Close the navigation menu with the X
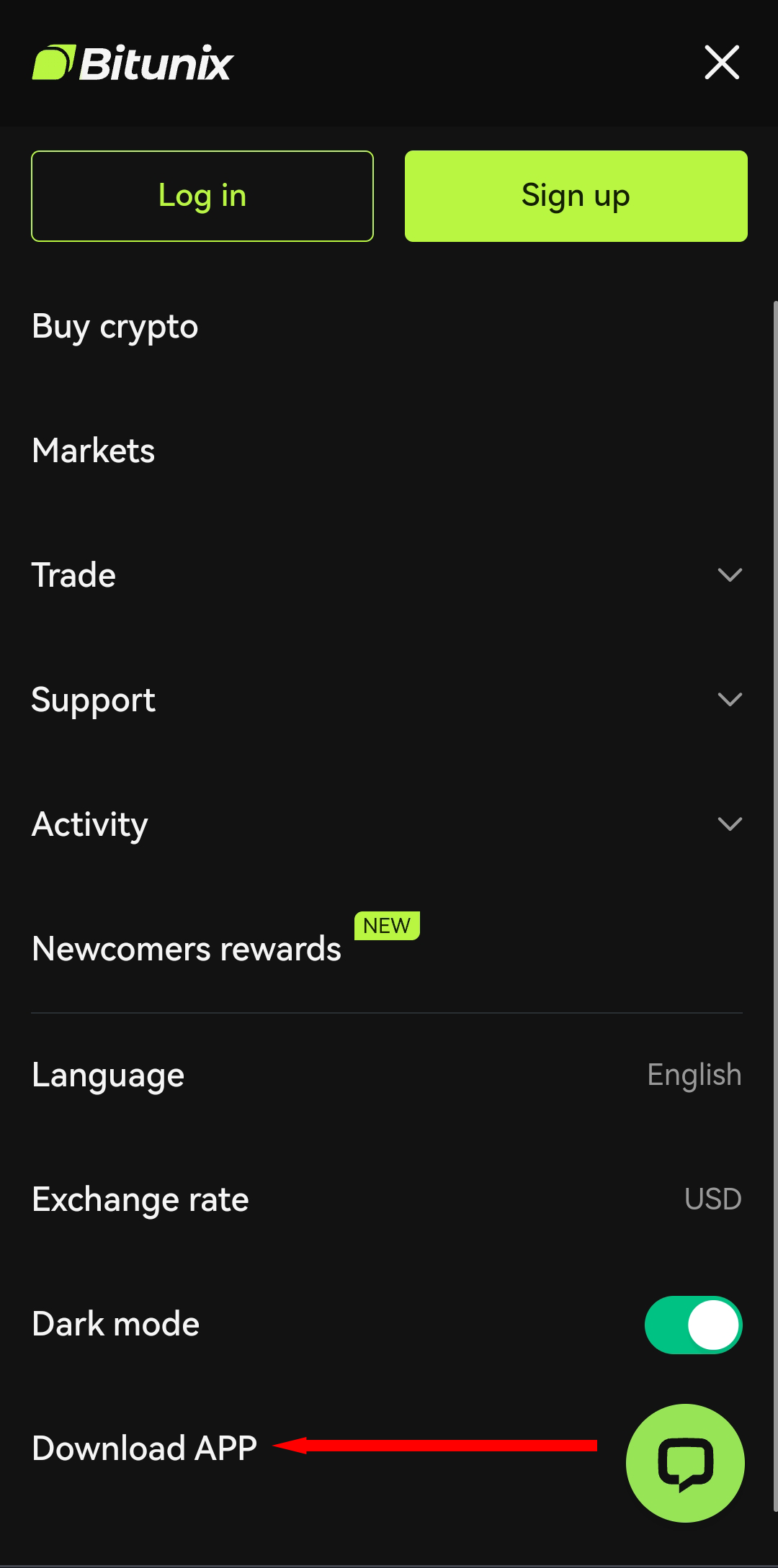This screenshot has height=1568, width=778. [x=721, y=63]
